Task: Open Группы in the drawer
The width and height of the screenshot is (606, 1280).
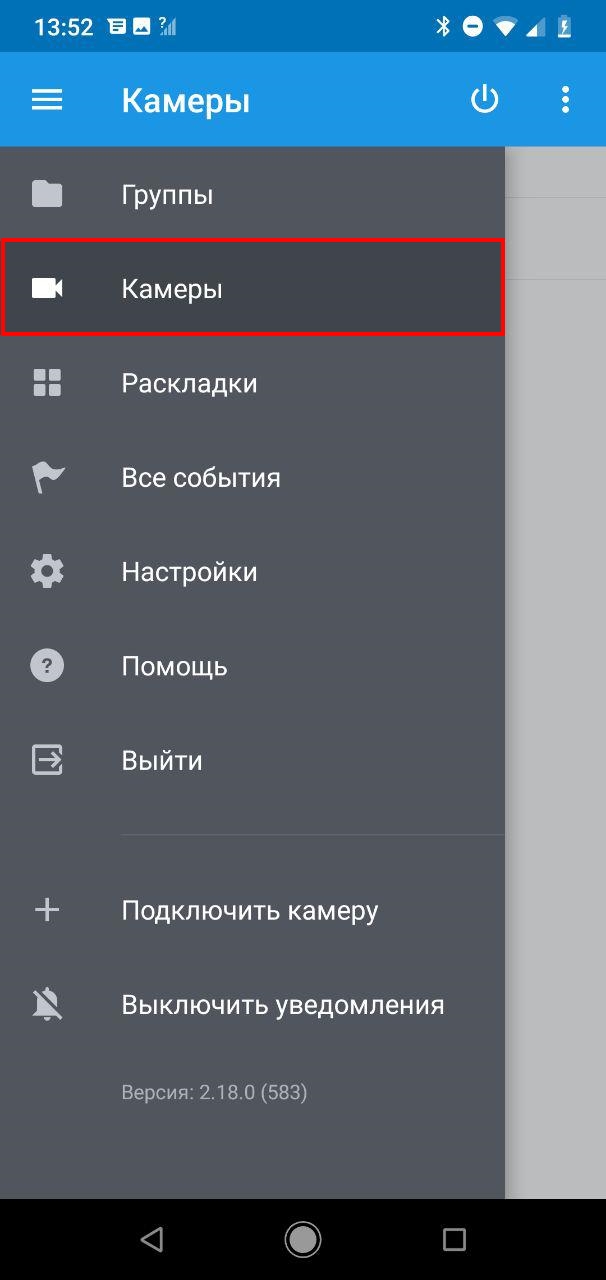Action: [x=252, y=194]
